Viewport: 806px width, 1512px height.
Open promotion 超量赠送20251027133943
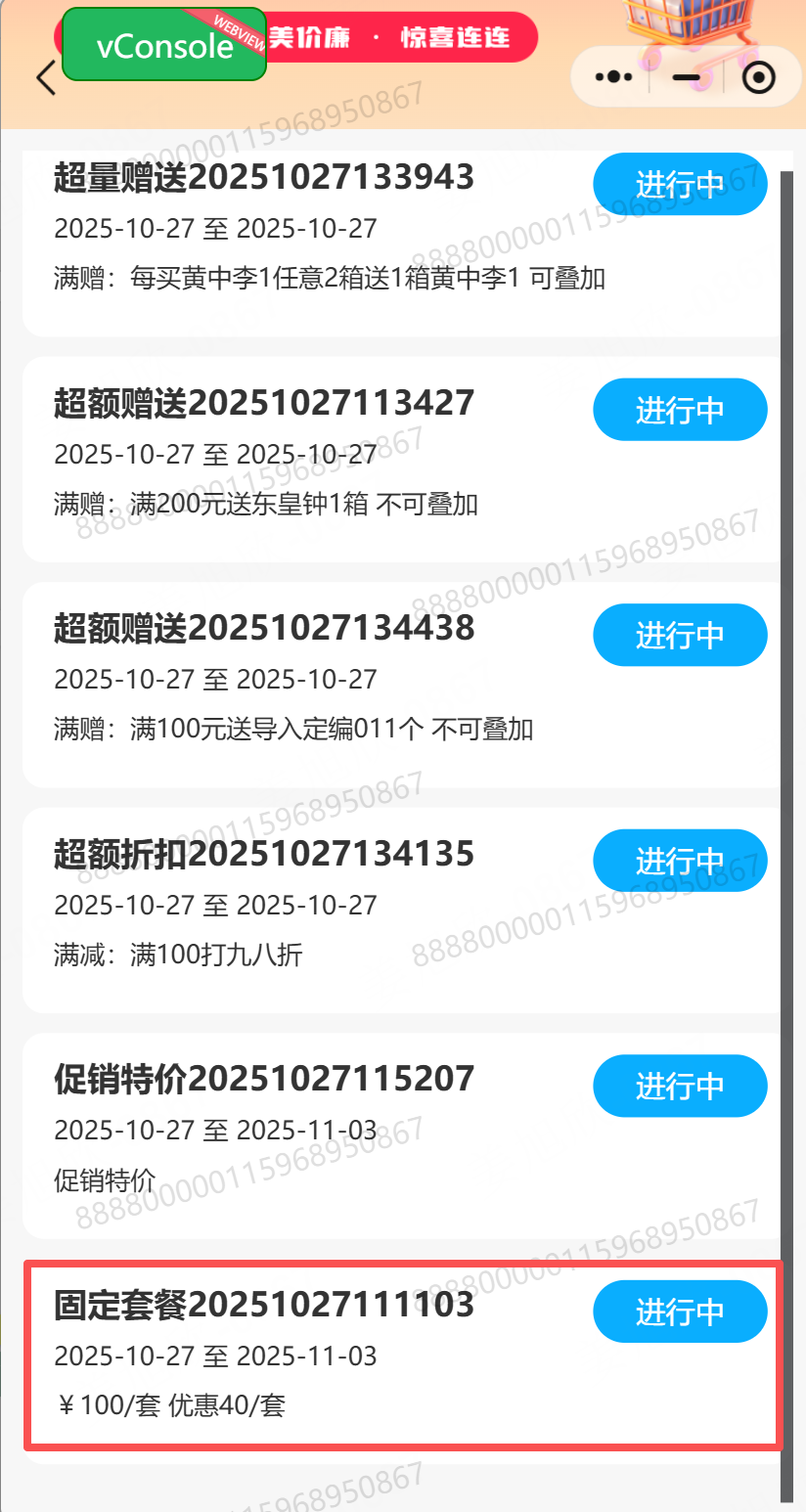pyautogui.click(x=264, y=178)
